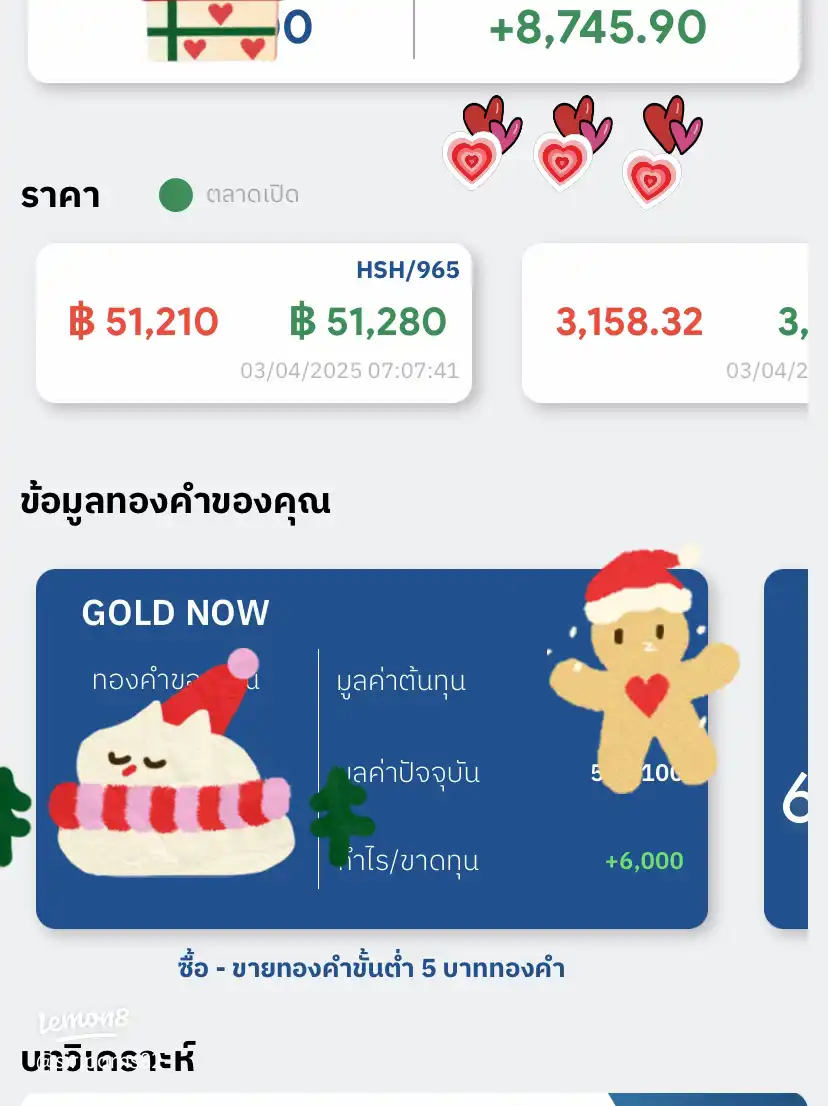Tap the spot price 3,158.32
The image size is (828, 1106).
click(x=630, y=322)
